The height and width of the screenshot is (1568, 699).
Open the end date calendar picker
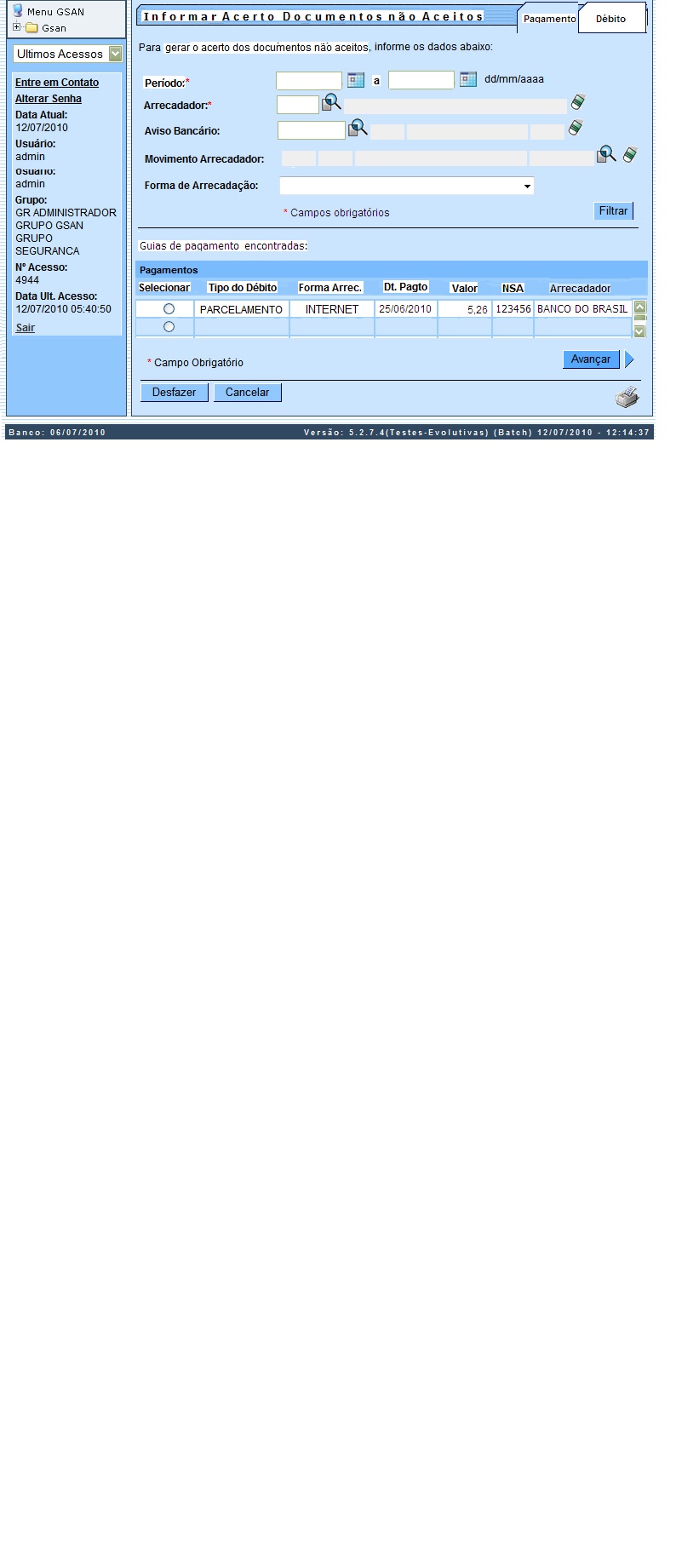pos(468,80)
